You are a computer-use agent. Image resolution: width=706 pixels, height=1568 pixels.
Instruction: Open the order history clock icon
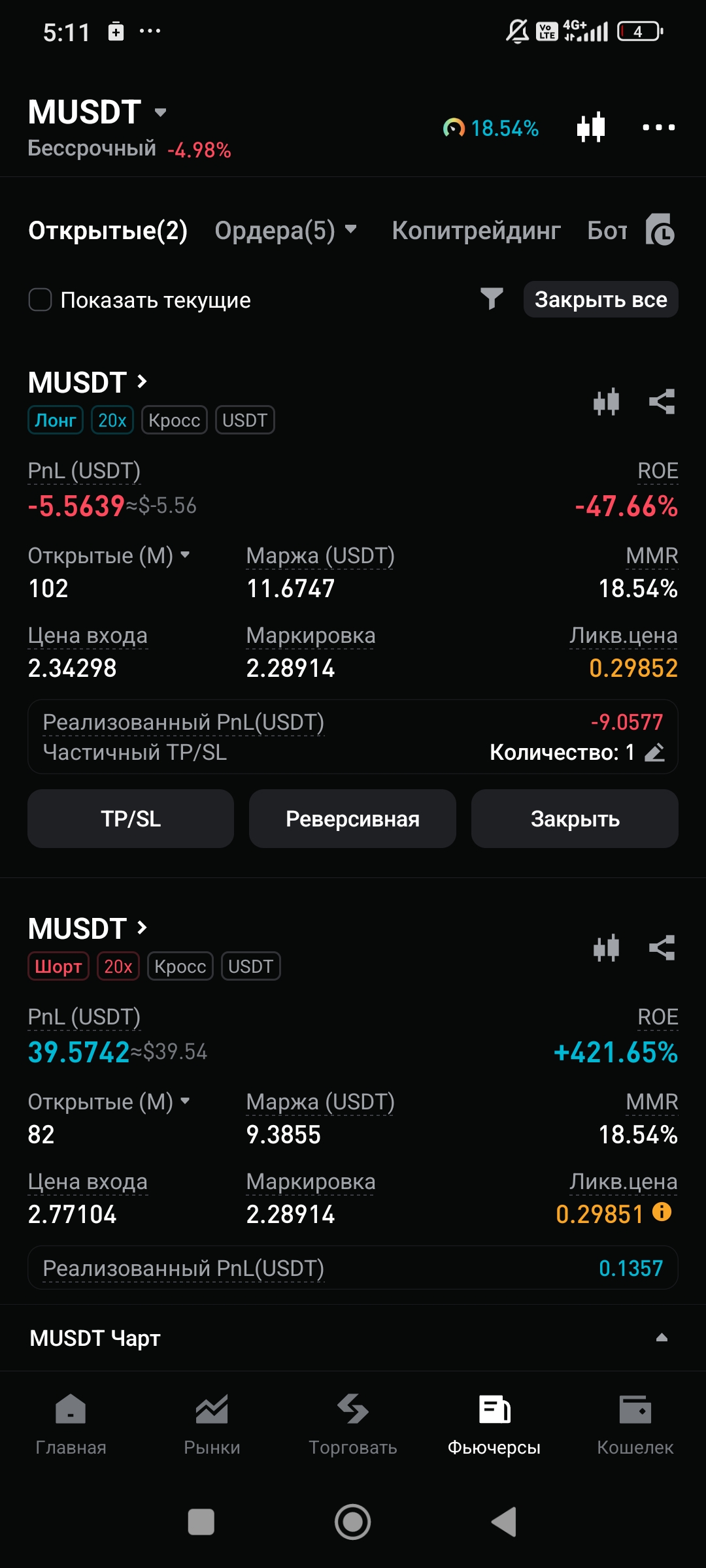pyautogui.click(x=660, y=231)
